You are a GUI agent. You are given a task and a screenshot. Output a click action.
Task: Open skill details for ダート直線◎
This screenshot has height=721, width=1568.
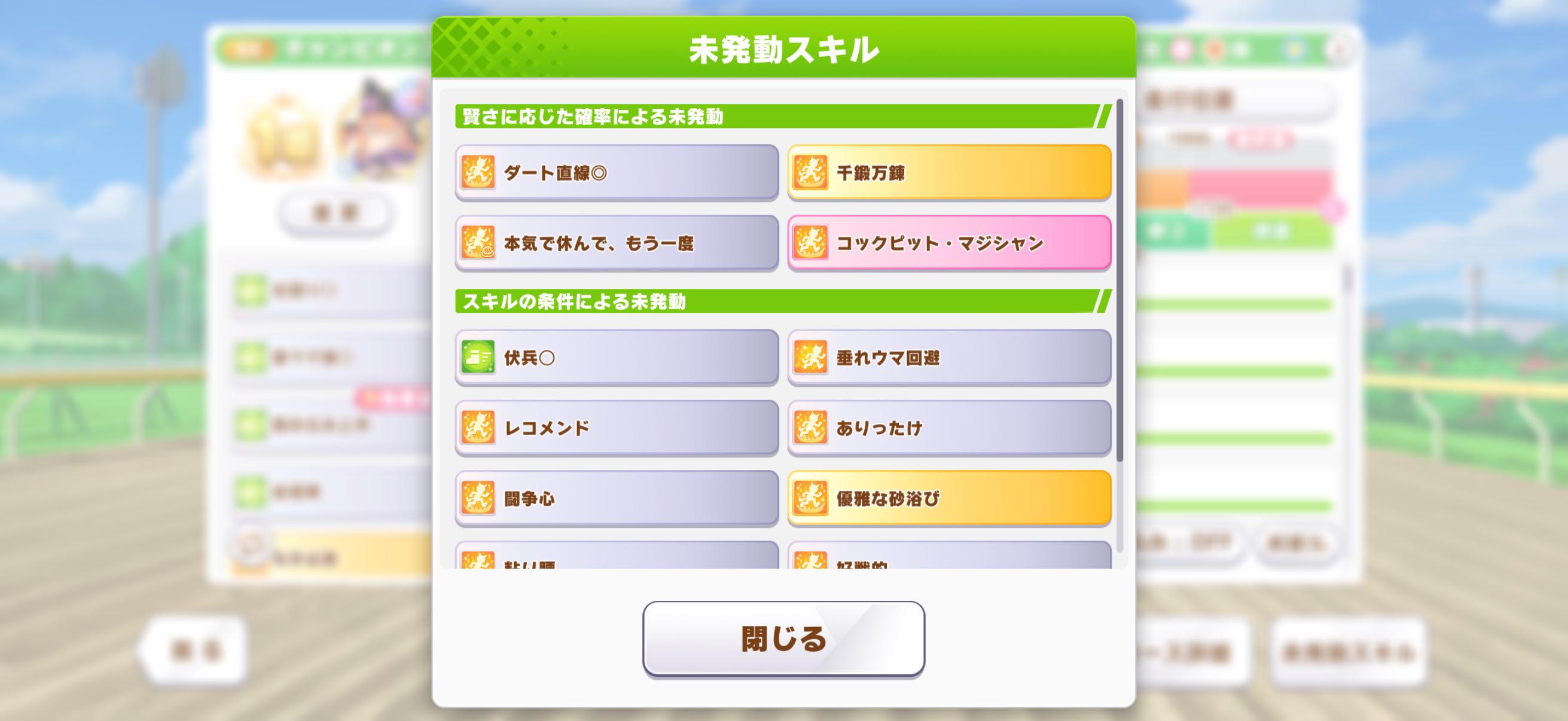click(x=617, y=173)
